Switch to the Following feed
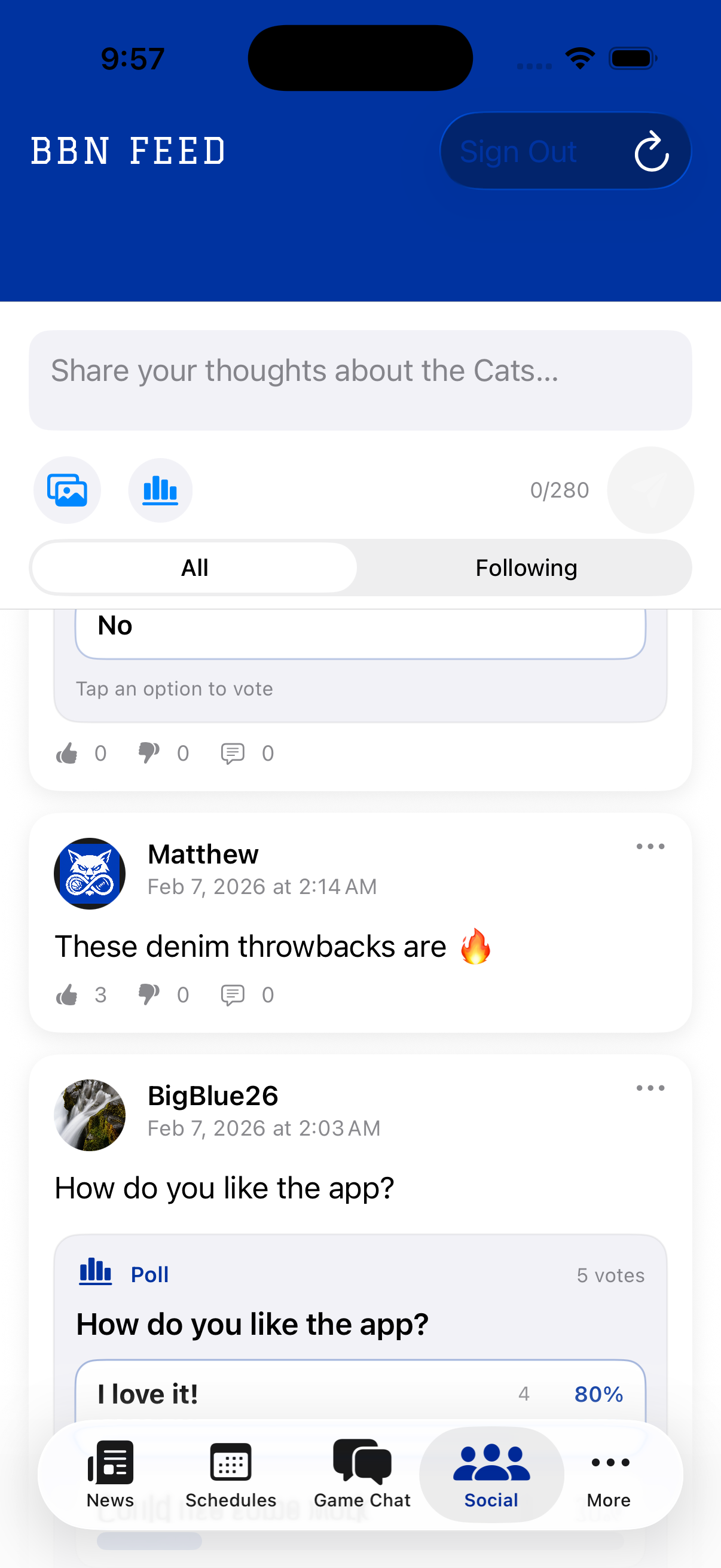Screen dimensions: 721x1568 tap(526, 567)
